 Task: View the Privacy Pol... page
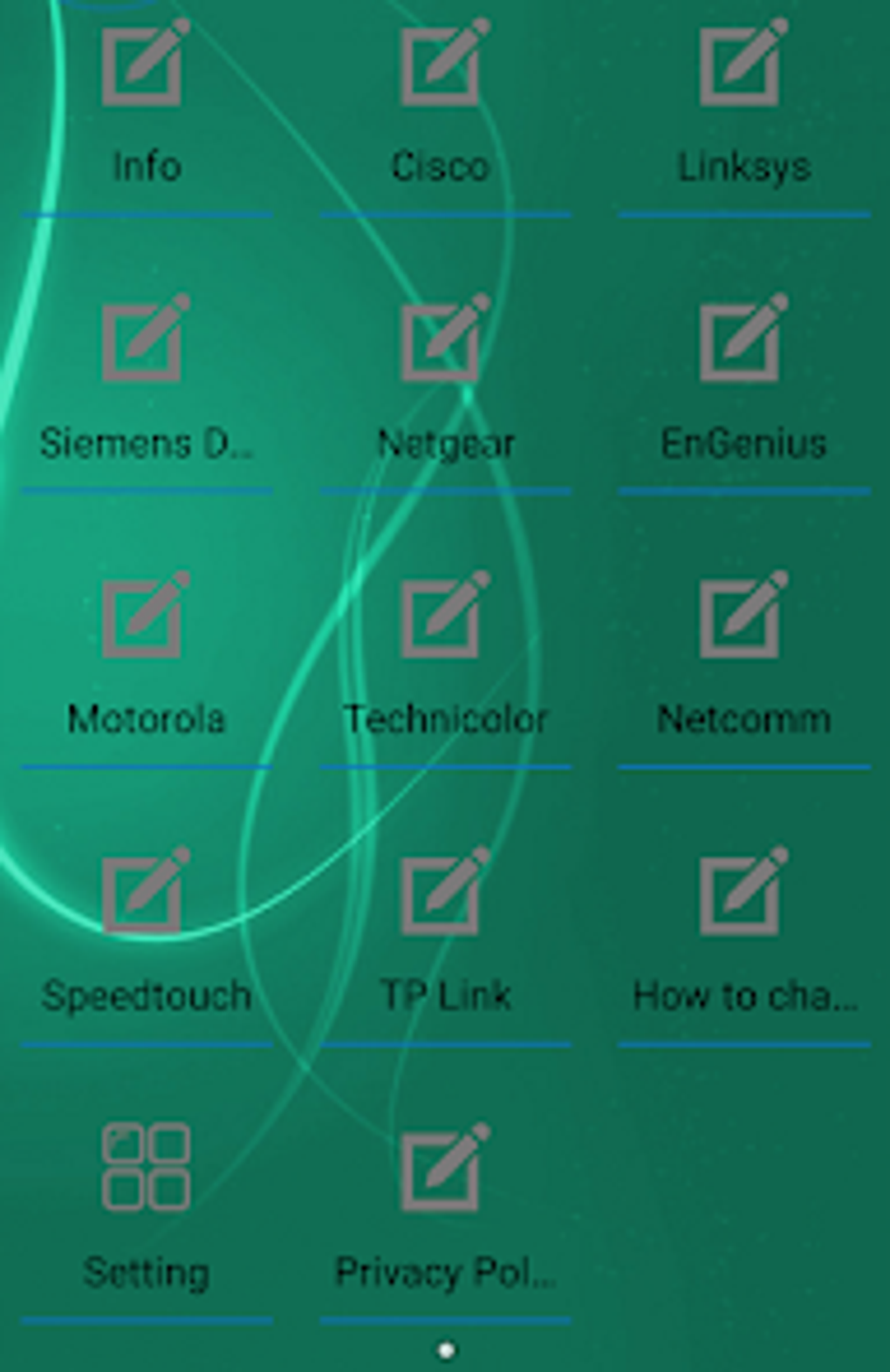tap(445, 1211)
